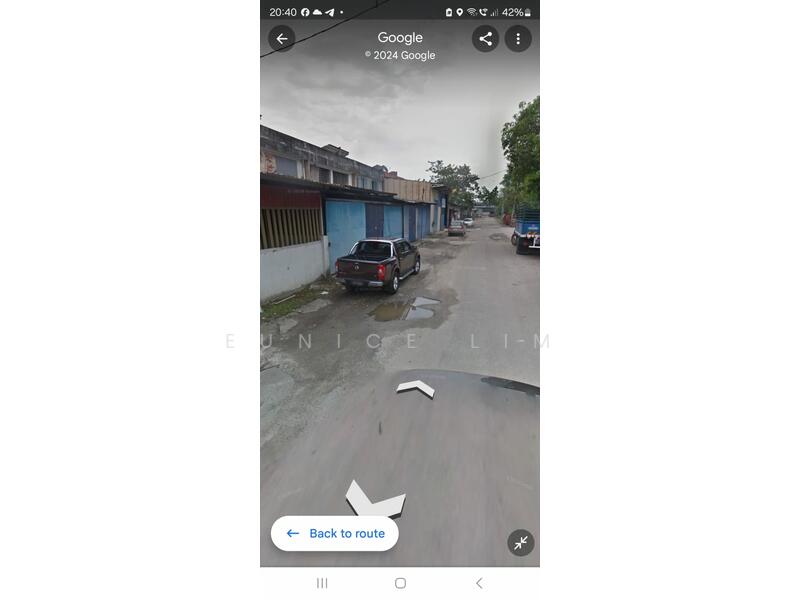Screen dimensions: 800x600
Task: Move forward along the street arrow
Action: tap(415, 388)
